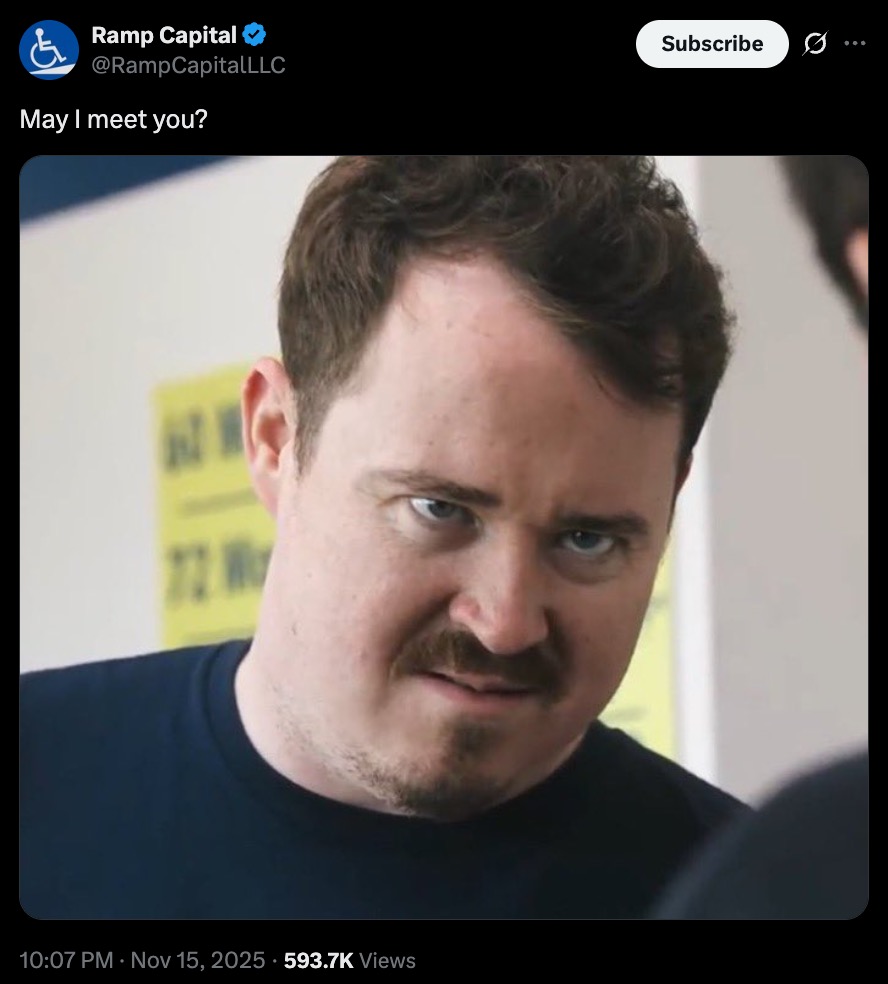Expand the attached photo in the post
The width and height of the screenshot is (888, 984).
pyautogui.click(x=444, y=537)
